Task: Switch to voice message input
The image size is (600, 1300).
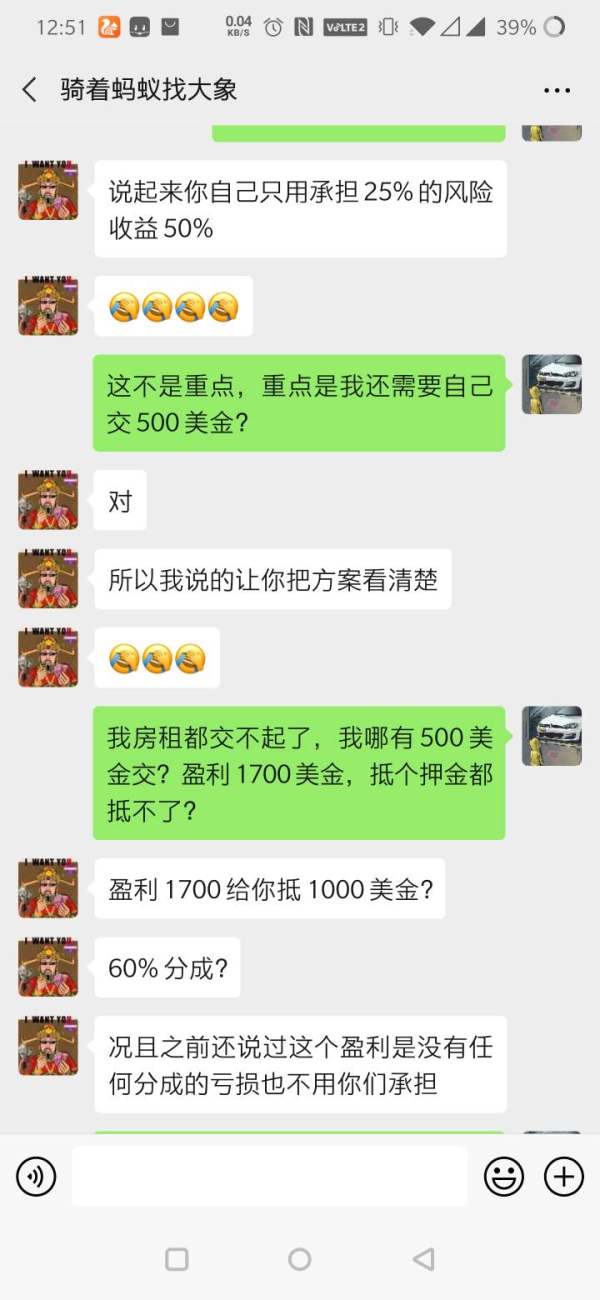Action: point(36,1176)
